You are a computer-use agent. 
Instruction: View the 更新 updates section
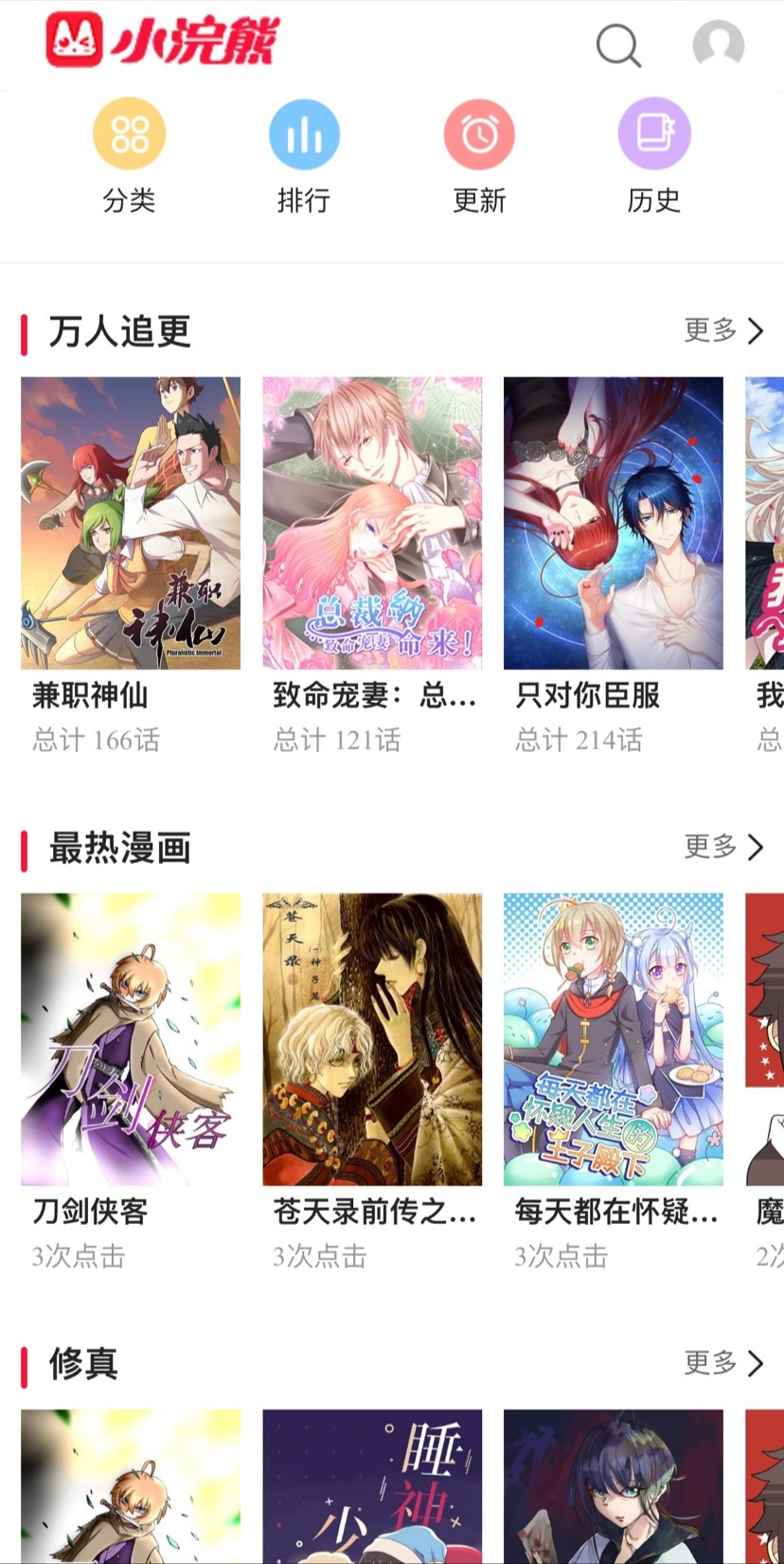click(x=479, y=156)
